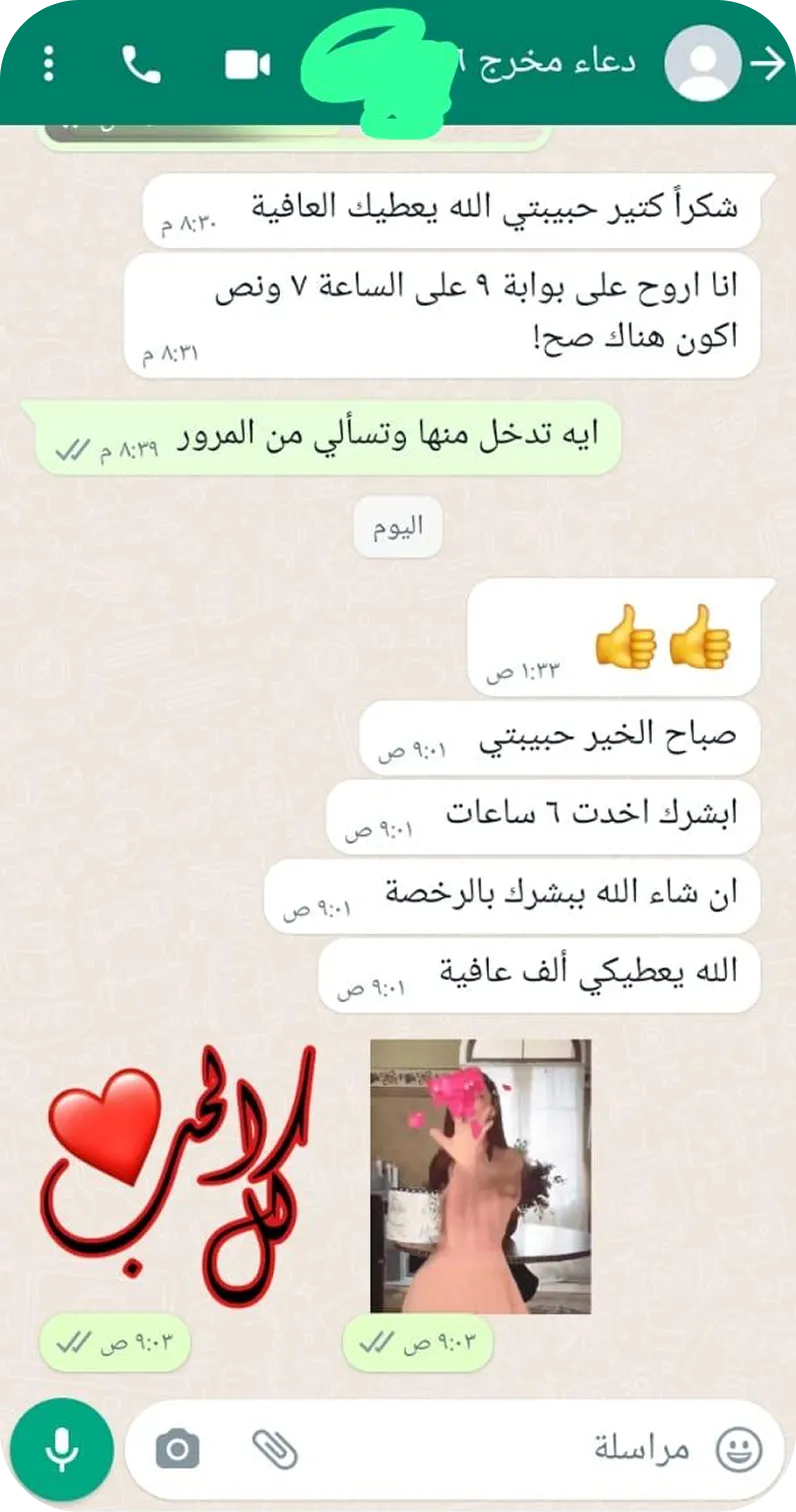
Task: Open the contact's profile picture
Action: point(704,63)
